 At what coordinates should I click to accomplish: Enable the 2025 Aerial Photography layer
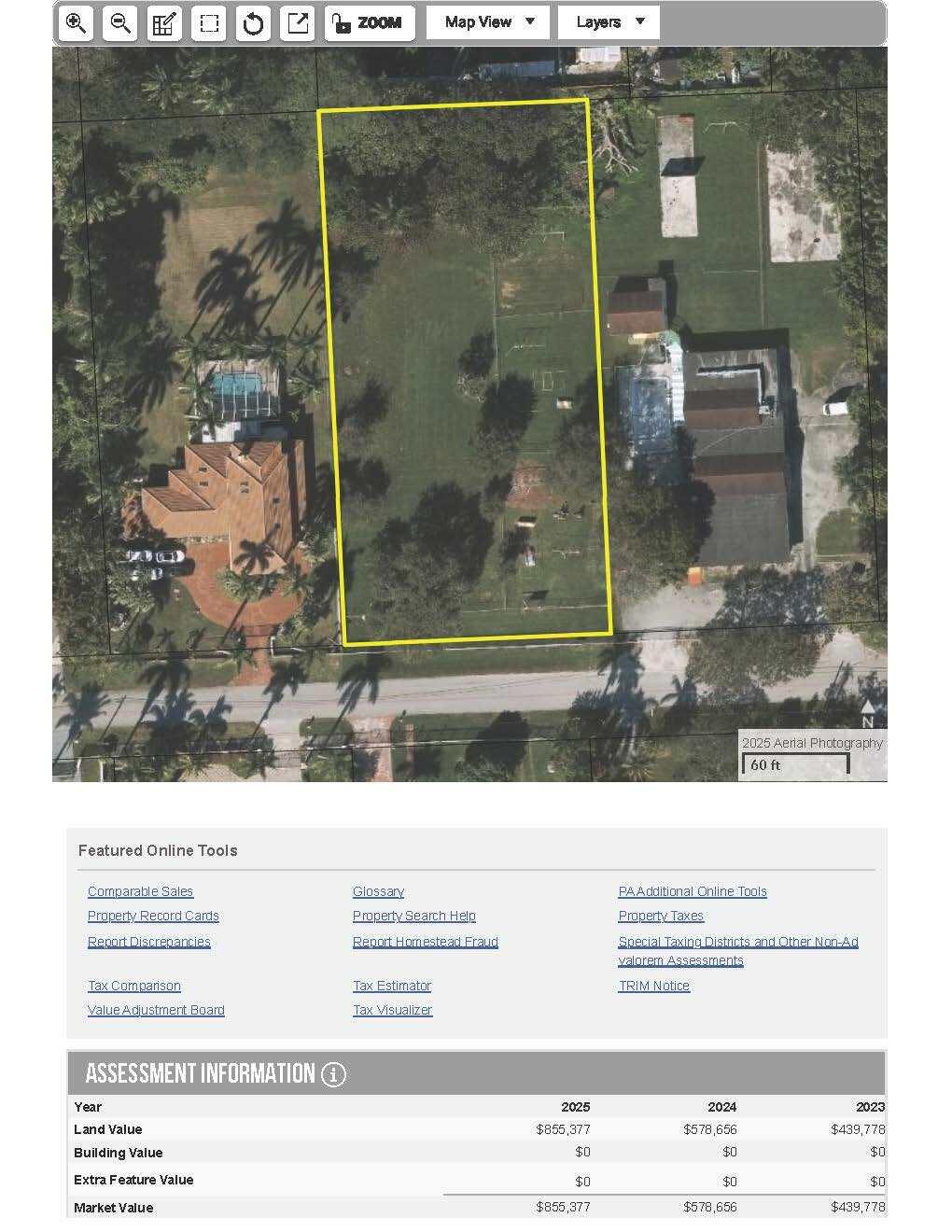[812, 743]
